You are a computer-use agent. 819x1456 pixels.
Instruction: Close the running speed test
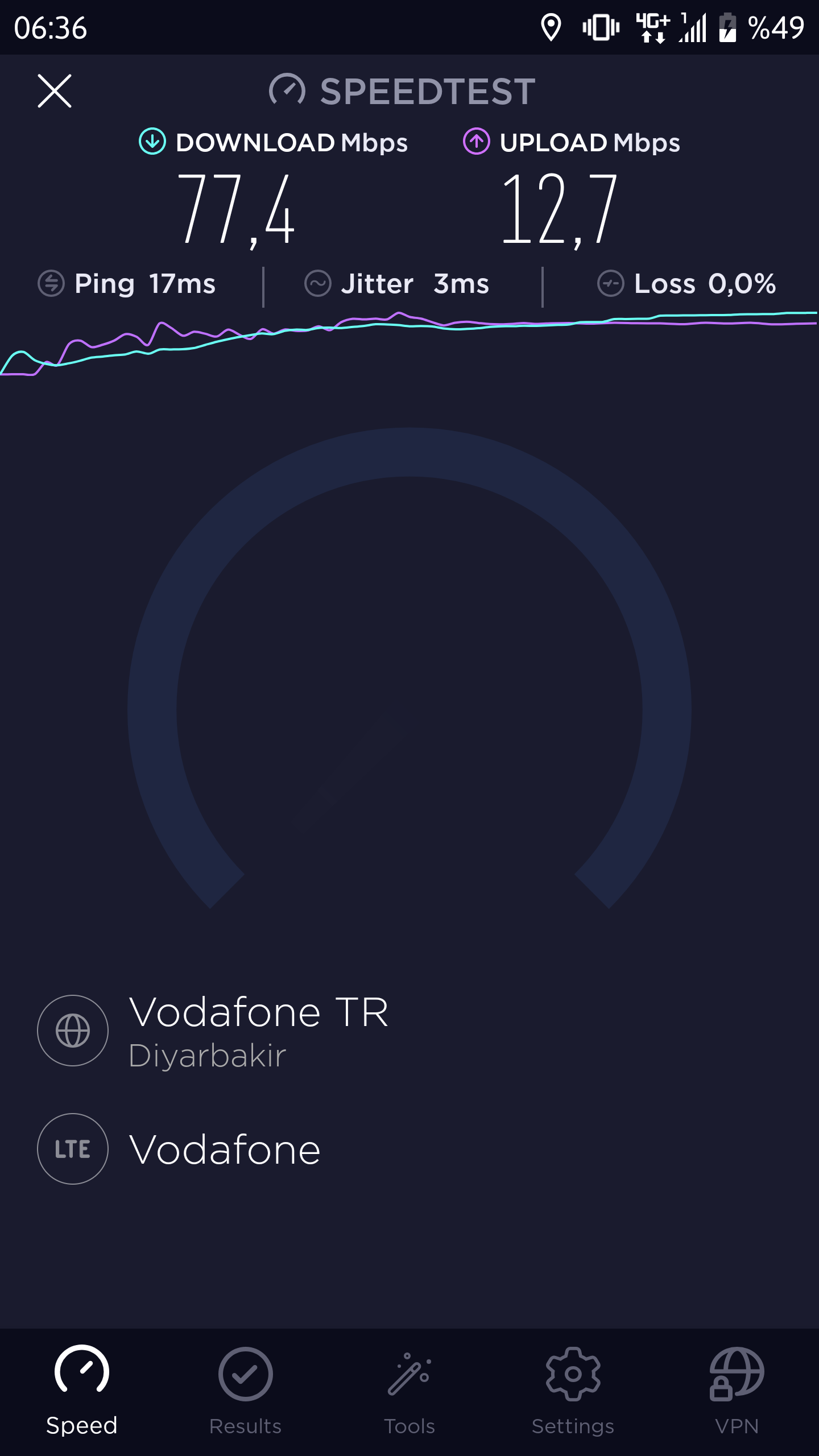click(x=55, y=91)
